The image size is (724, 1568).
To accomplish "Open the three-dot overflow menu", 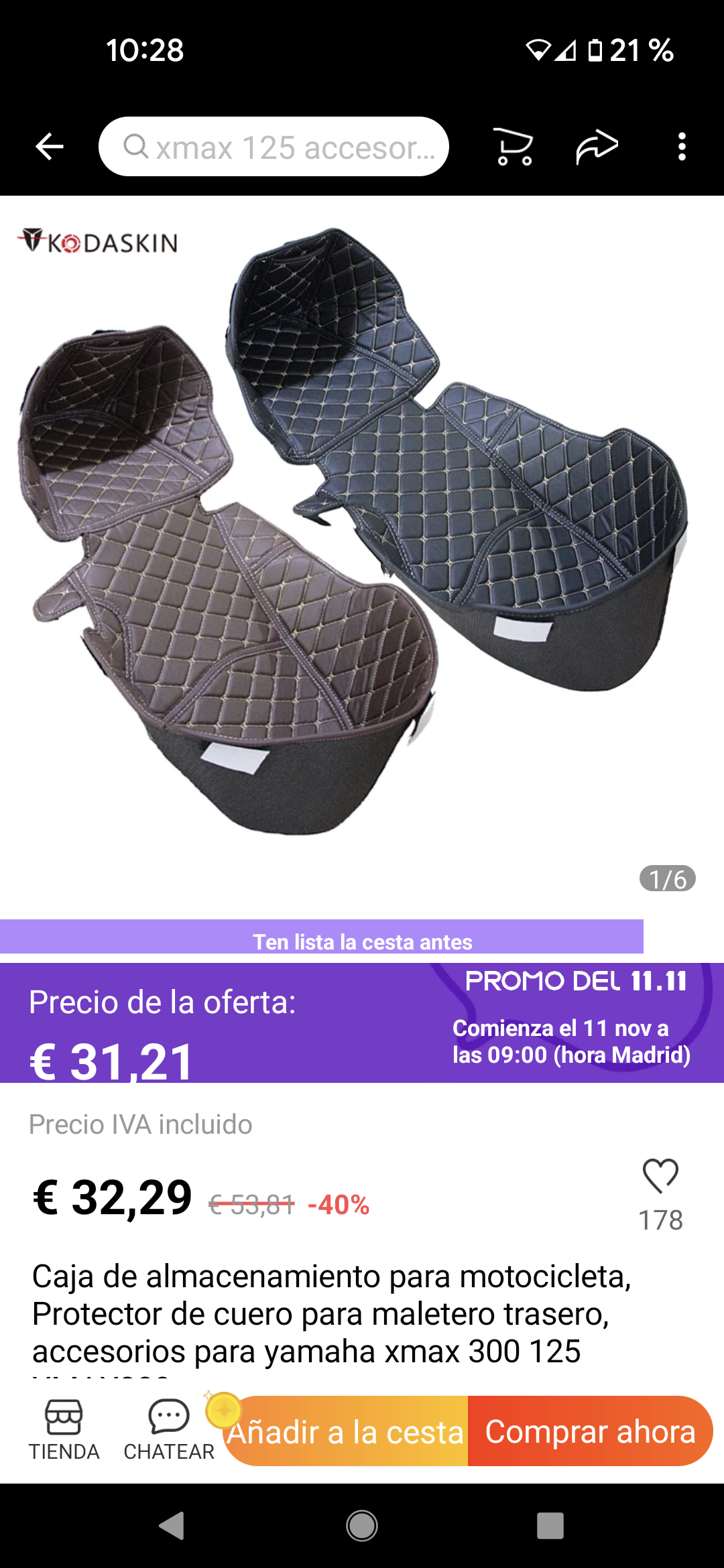I will (x=682, y=147).
